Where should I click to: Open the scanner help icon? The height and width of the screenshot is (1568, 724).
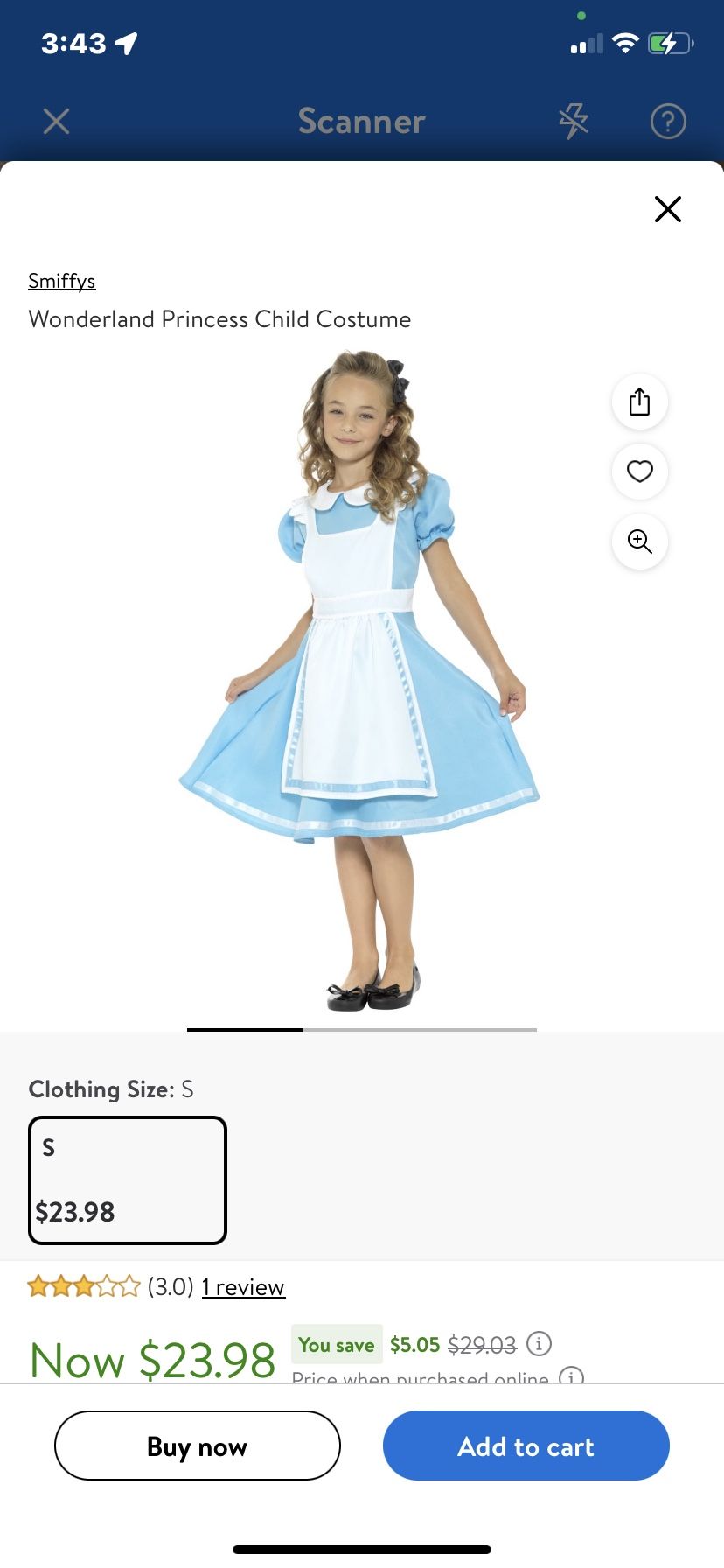tap(668, 121)
